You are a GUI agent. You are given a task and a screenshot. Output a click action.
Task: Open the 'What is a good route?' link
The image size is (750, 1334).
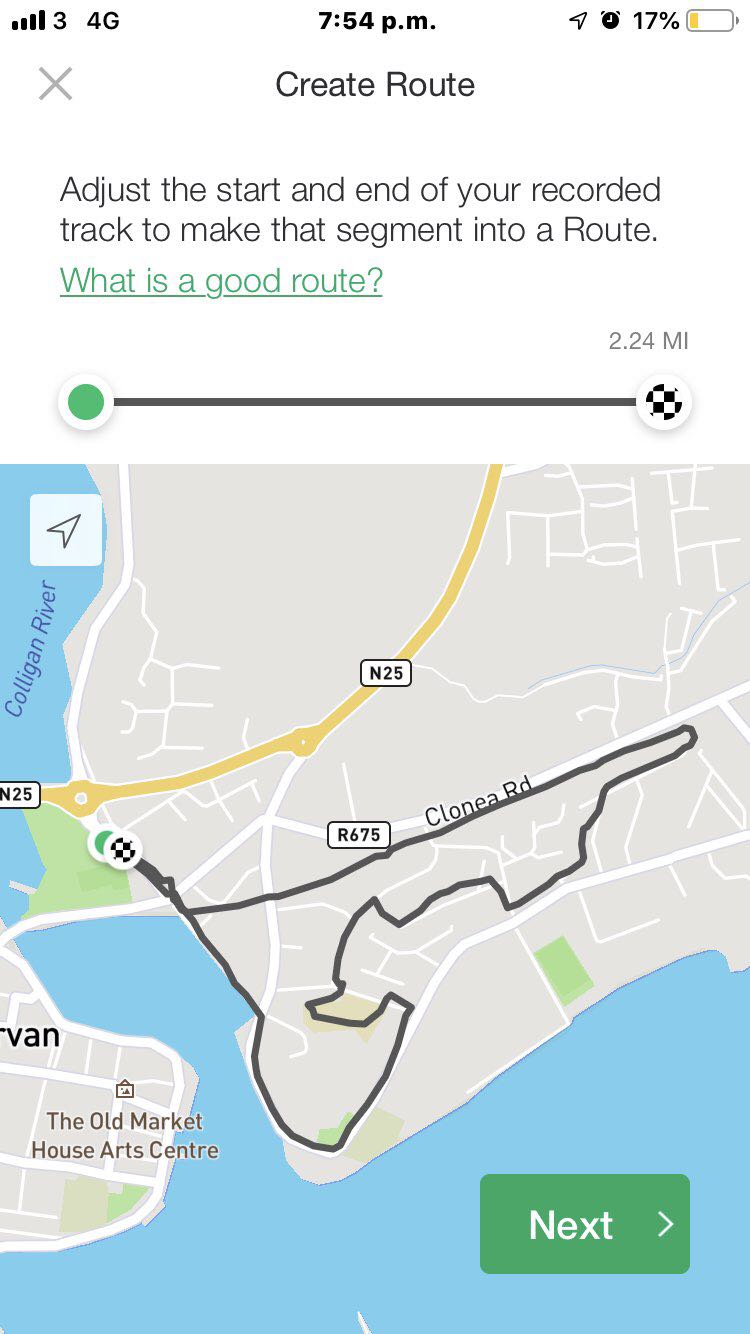coord(221,280)
